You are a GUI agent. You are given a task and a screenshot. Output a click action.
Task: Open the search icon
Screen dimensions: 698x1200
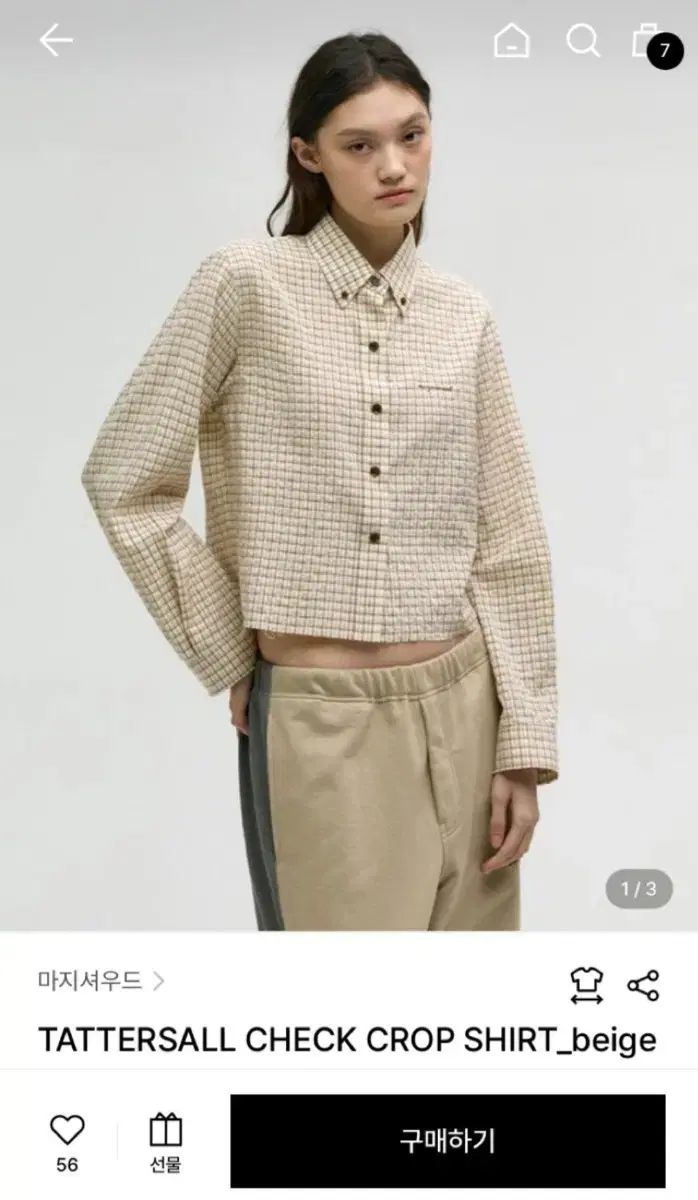(582, 41)
